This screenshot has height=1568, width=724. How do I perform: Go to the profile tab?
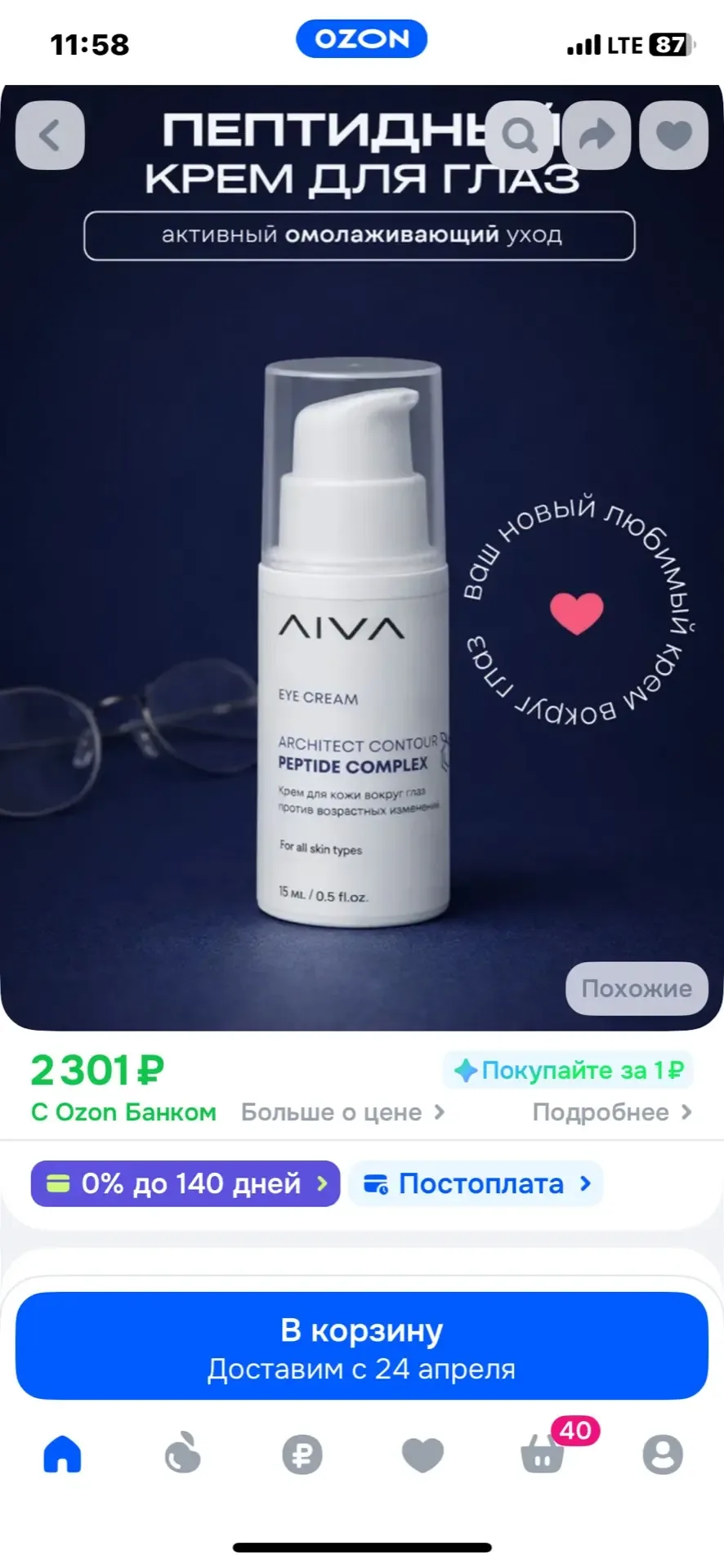[662, 1454]
